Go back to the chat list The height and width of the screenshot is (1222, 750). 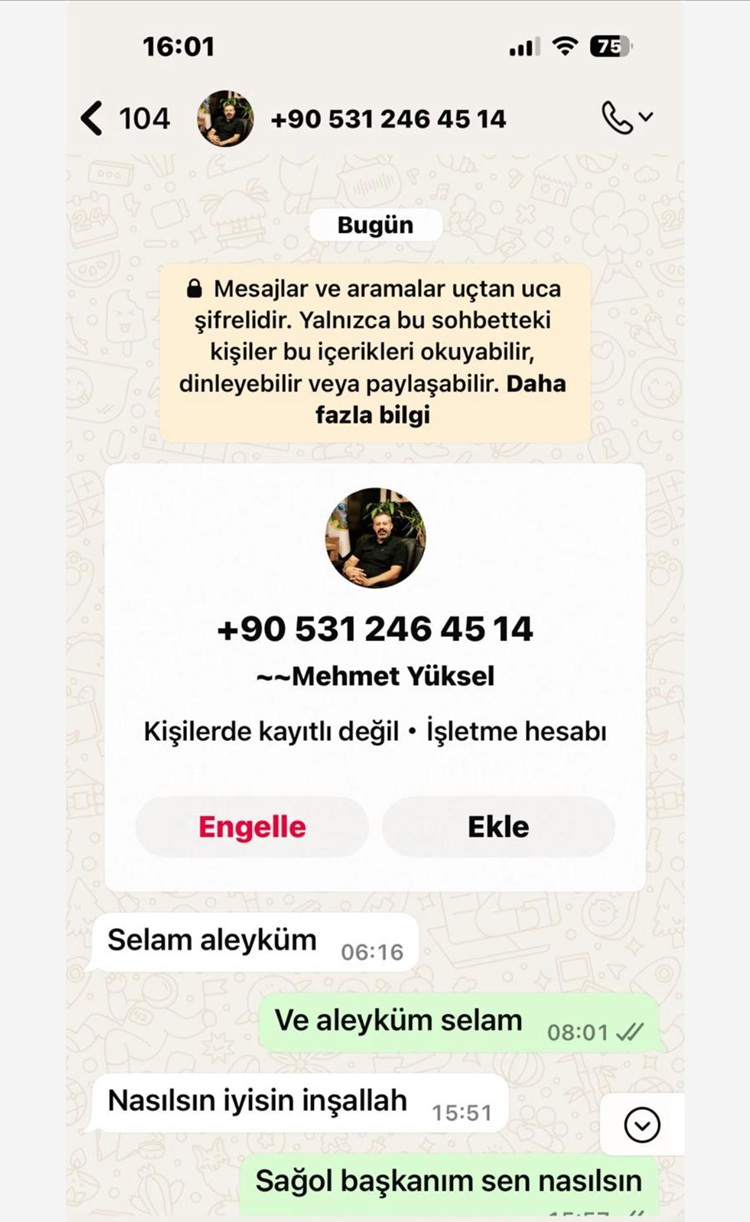tap(93, 119)
